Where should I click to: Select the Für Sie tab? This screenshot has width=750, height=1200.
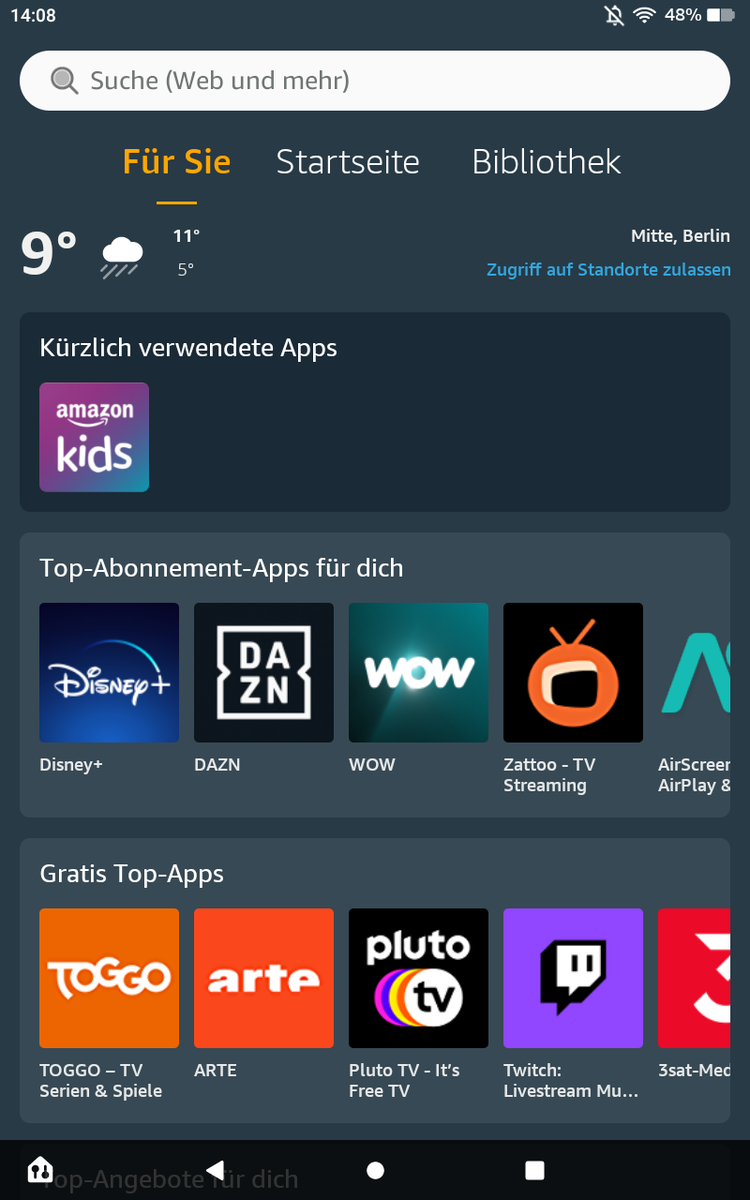[177, 162]
